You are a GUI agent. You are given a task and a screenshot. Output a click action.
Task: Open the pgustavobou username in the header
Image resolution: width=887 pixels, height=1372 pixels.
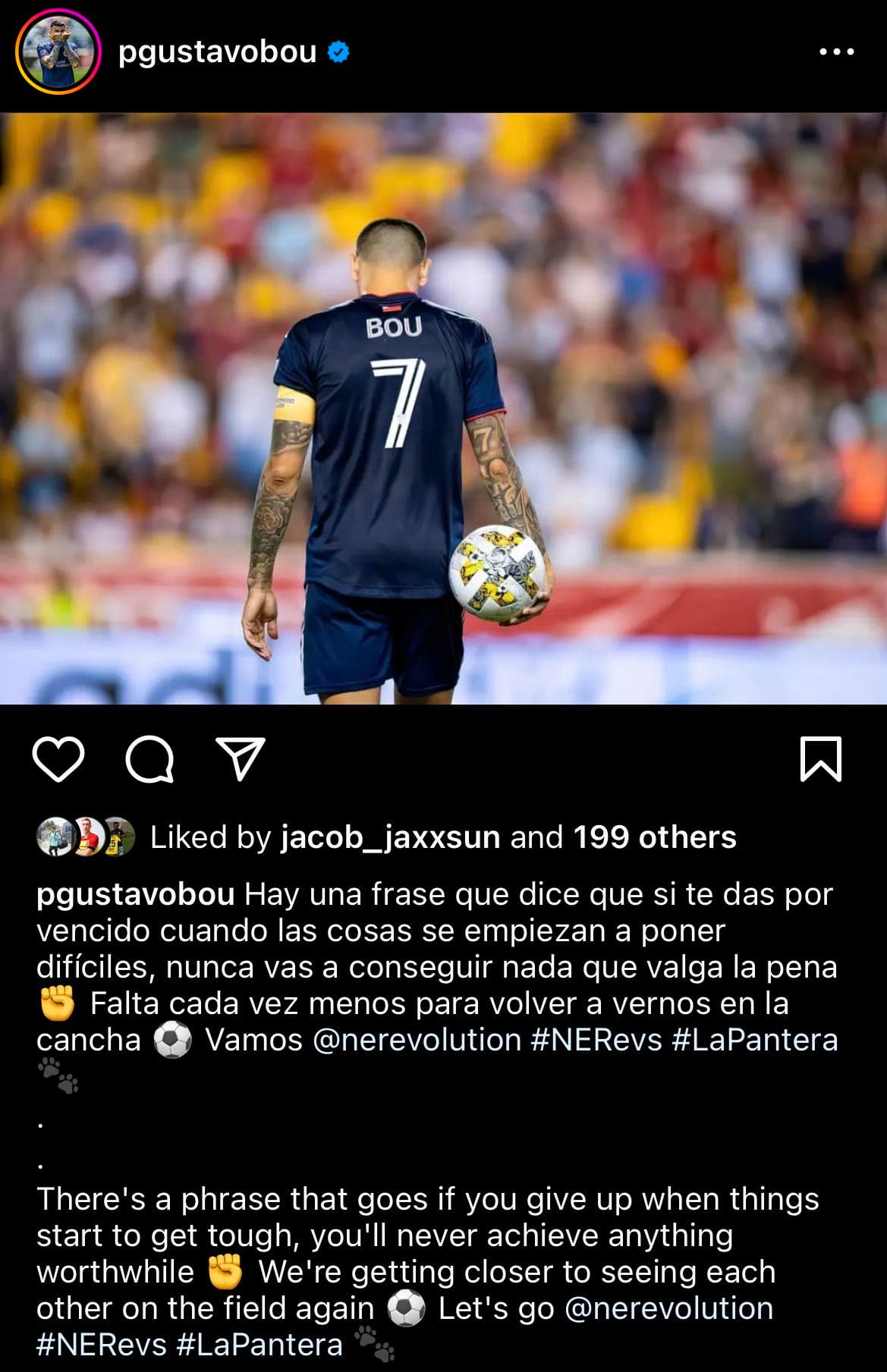[217, 52]
